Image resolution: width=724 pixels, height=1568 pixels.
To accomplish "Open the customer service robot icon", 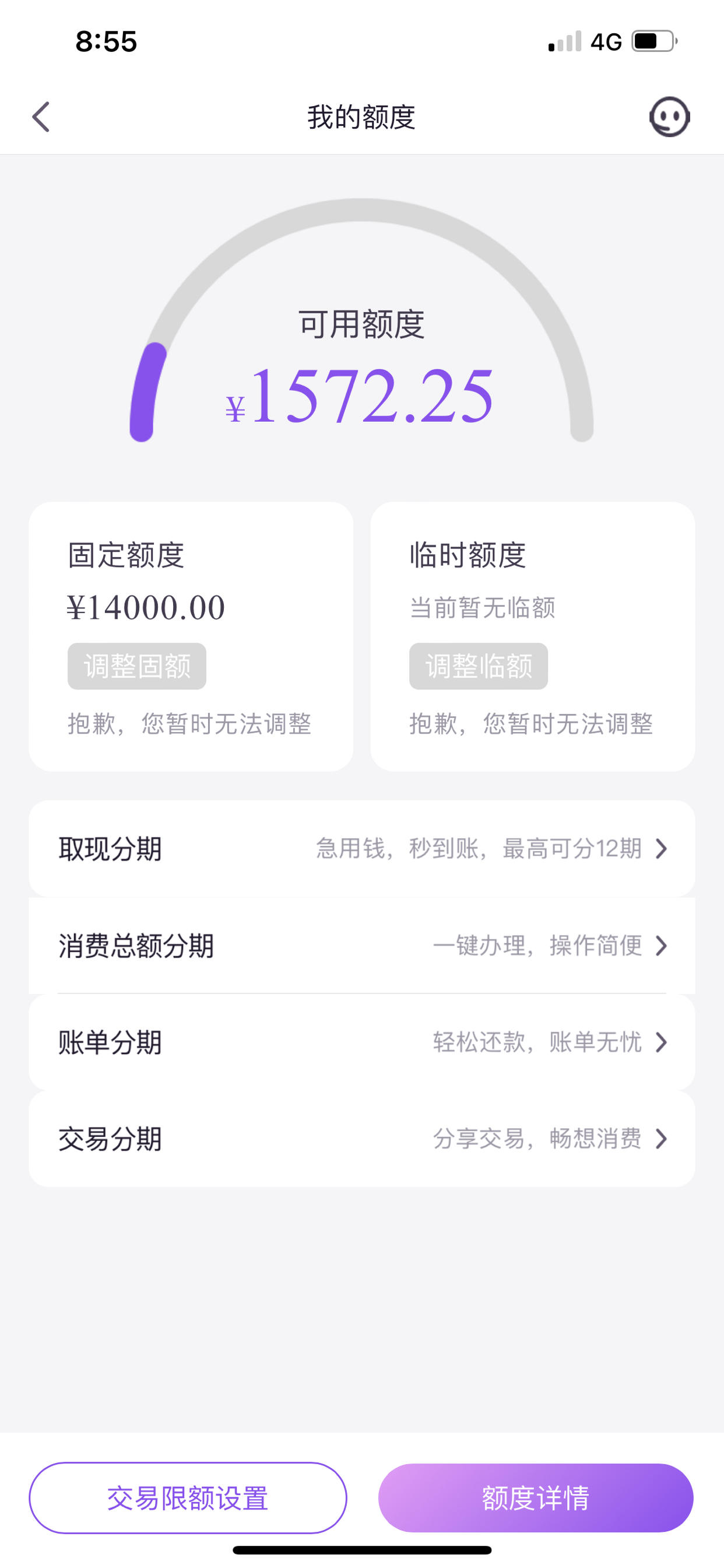I will point(669,117).
